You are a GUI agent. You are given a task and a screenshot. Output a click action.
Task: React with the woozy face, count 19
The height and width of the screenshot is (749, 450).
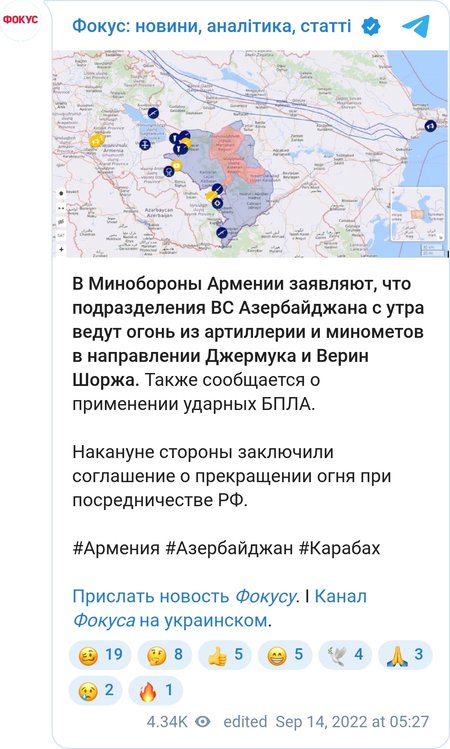pyautogui.click(x=100, y=654)
